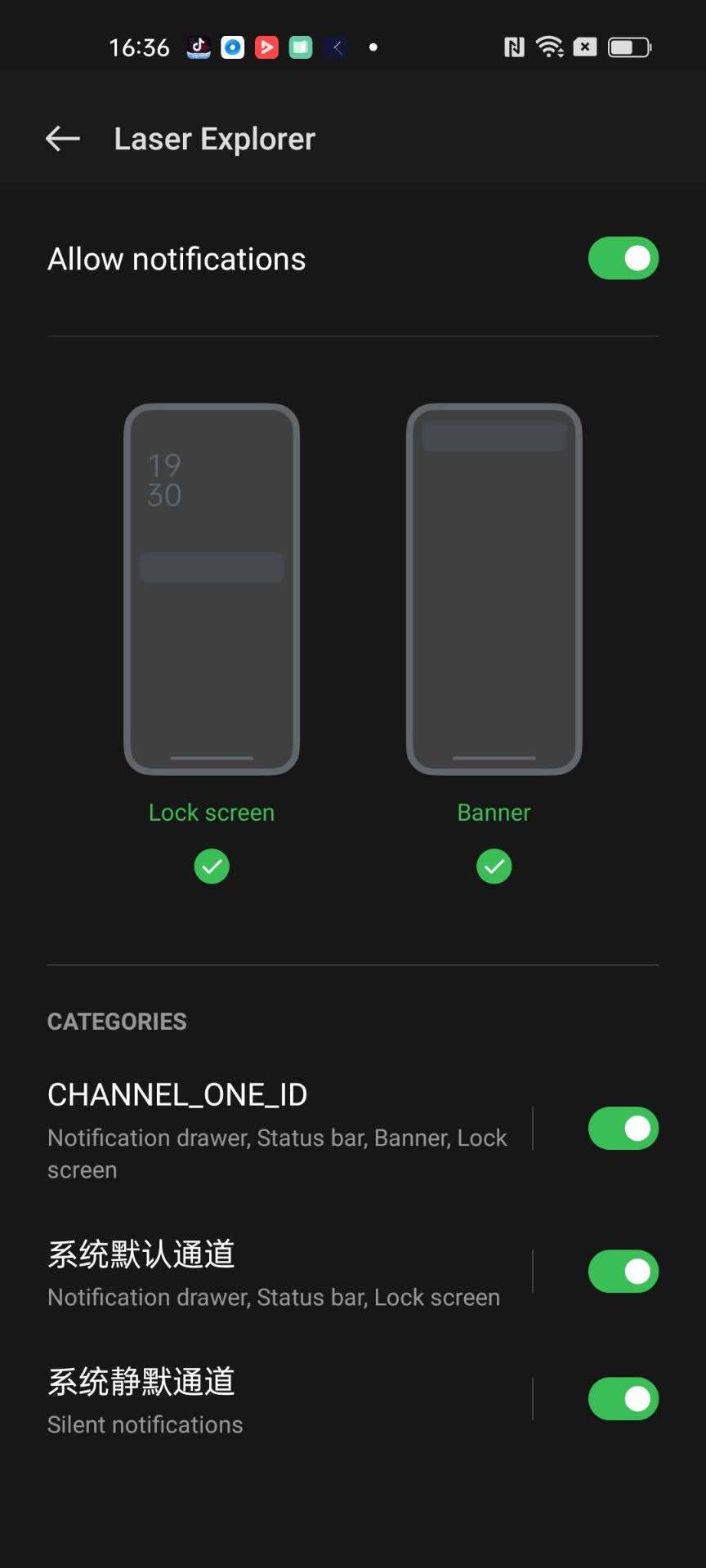Open CHANNEL_ONE_ID category settings

pyautogui.click(x=278, y=1130)
